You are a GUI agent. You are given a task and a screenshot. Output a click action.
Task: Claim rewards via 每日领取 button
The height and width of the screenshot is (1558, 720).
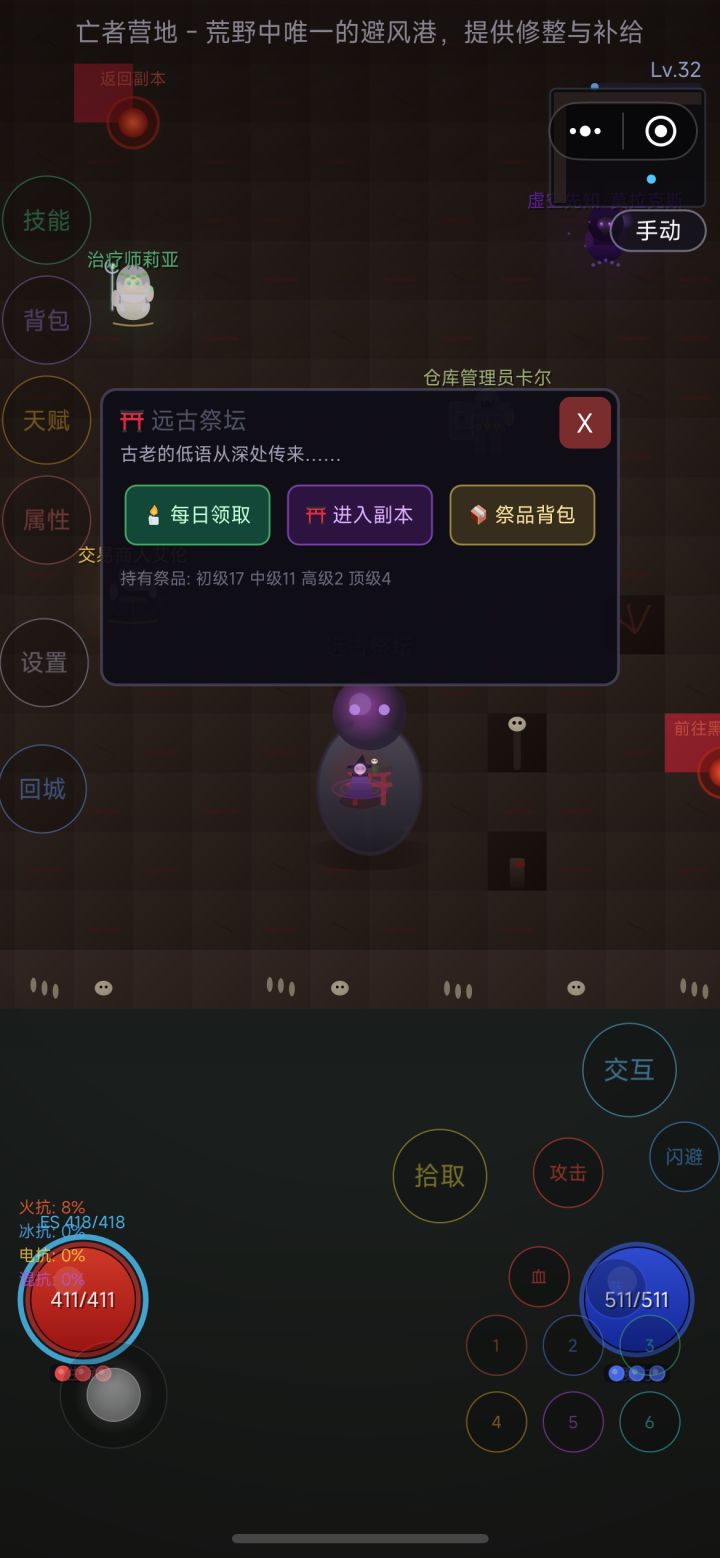click(x=197, y=515)
